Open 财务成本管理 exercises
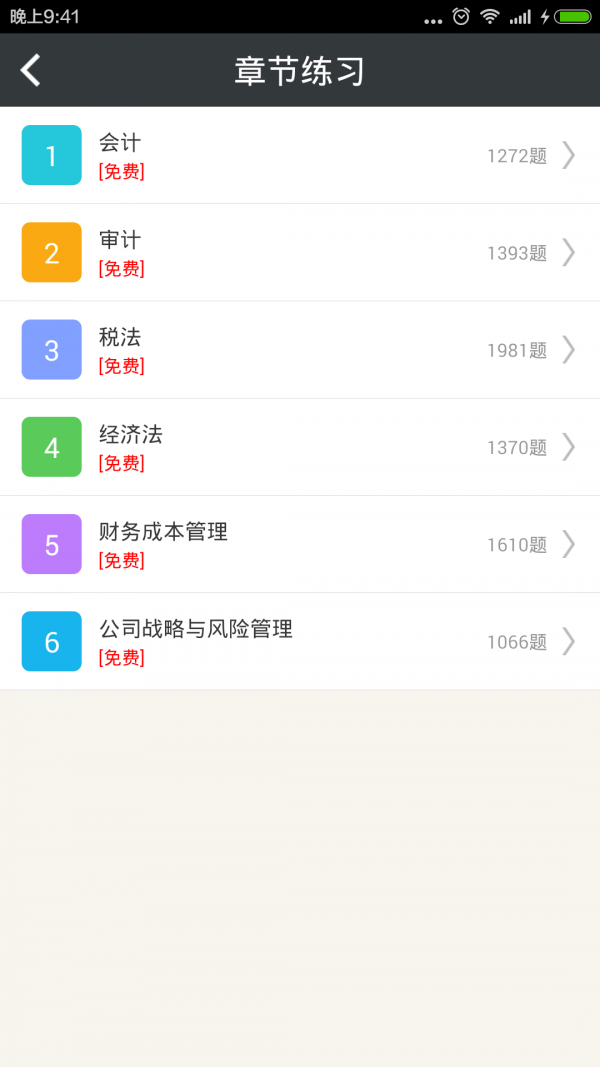The image size is (600, 1067). (300, 544)
